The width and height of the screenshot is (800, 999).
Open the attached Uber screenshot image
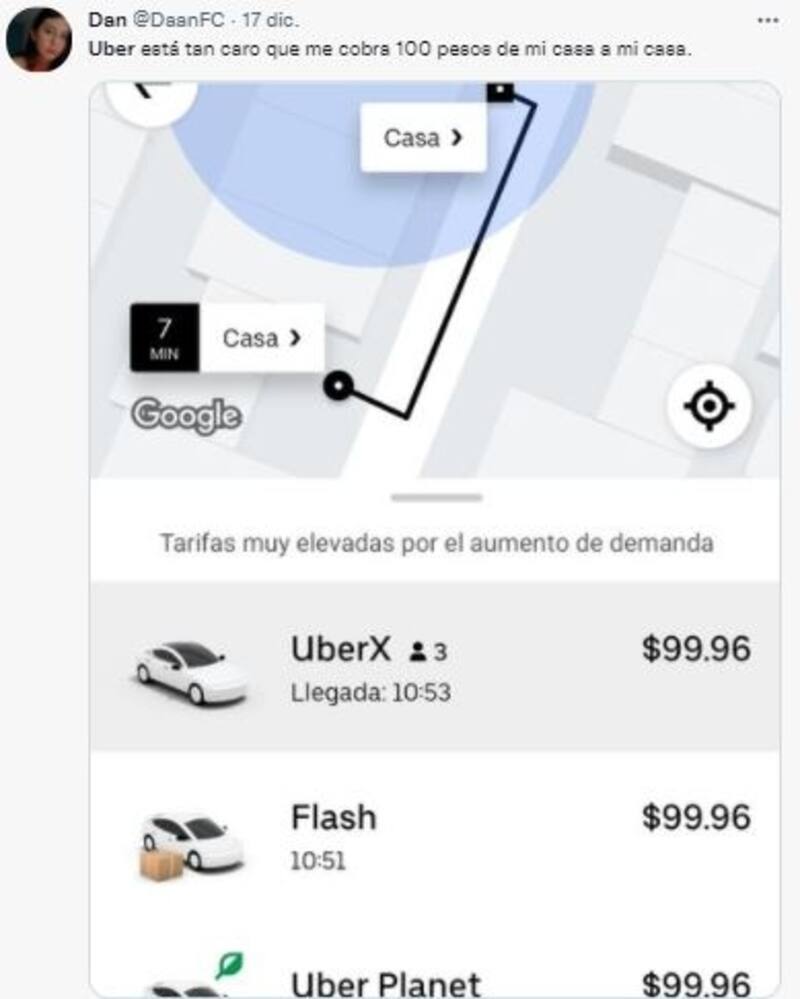(434, 540)
